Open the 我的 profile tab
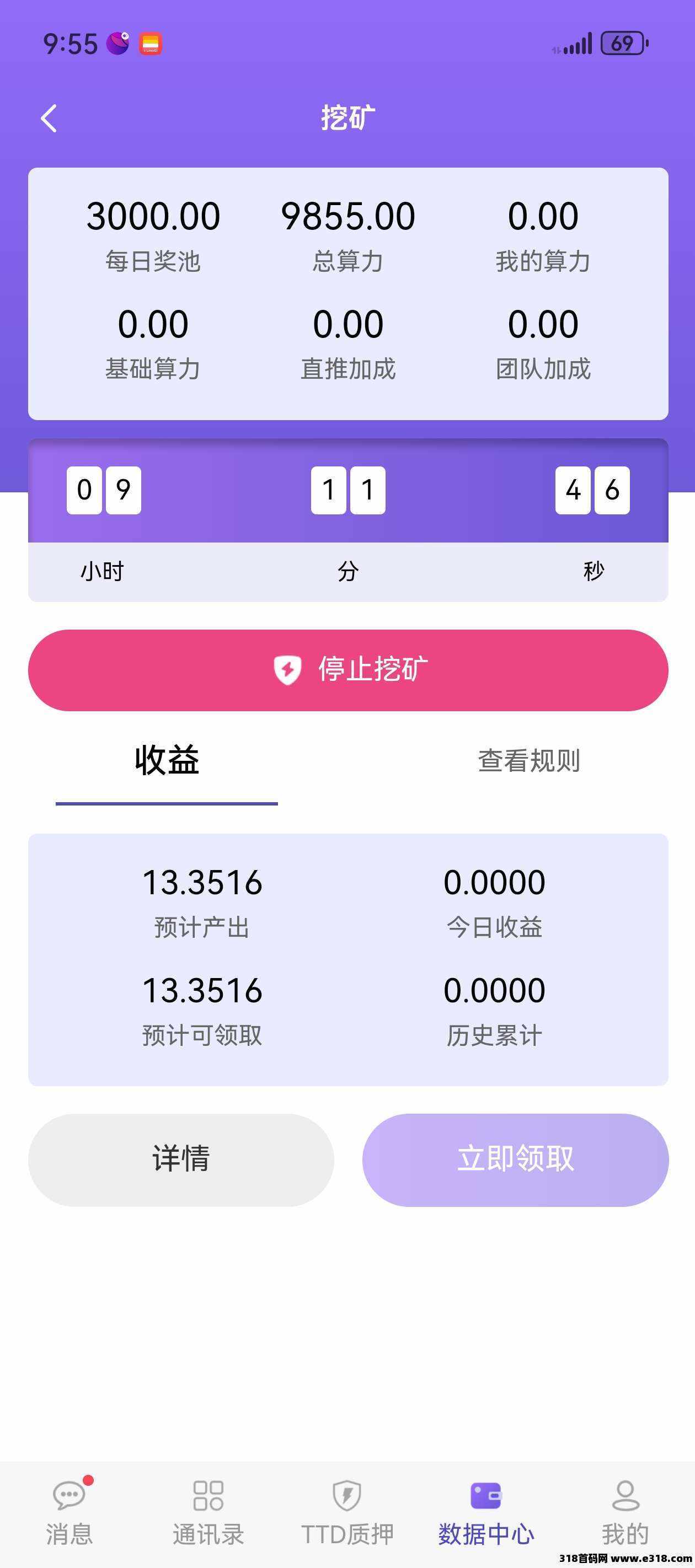Viewport: 695px width, 1568px height. click(x=625, y=1513)
